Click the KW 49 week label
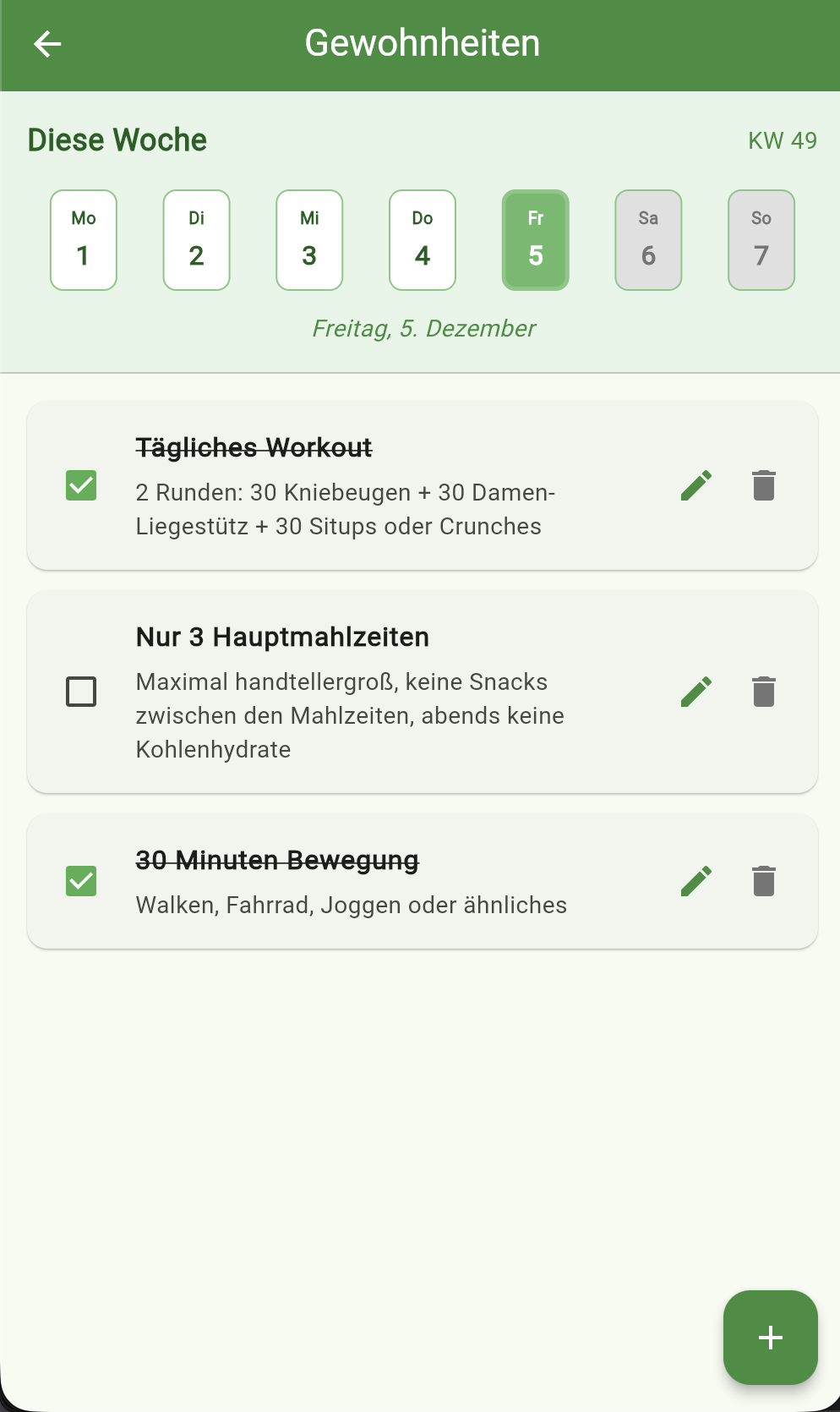 point(782,141)
